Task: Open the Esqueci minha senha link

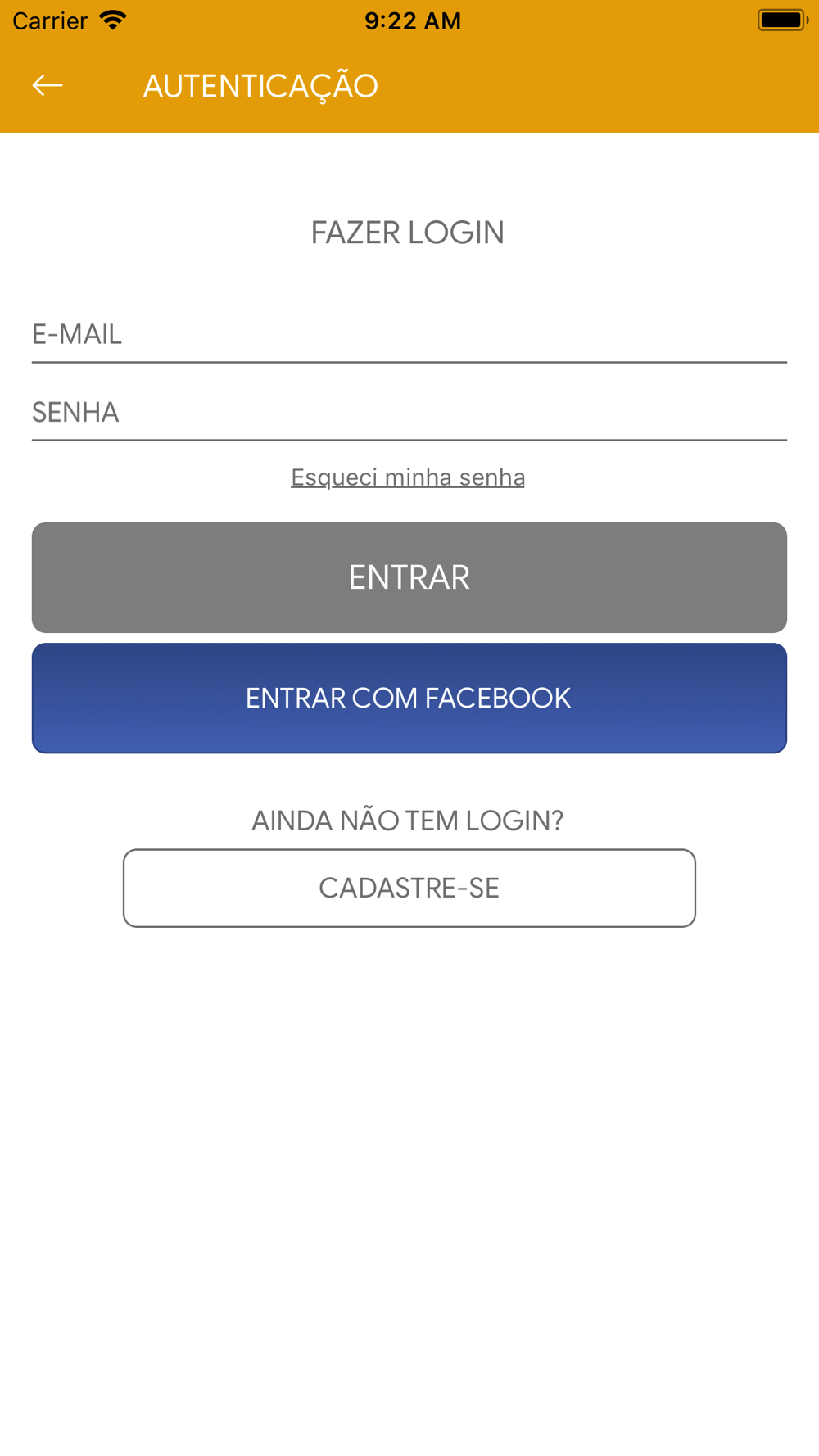Action: point(408,477)
